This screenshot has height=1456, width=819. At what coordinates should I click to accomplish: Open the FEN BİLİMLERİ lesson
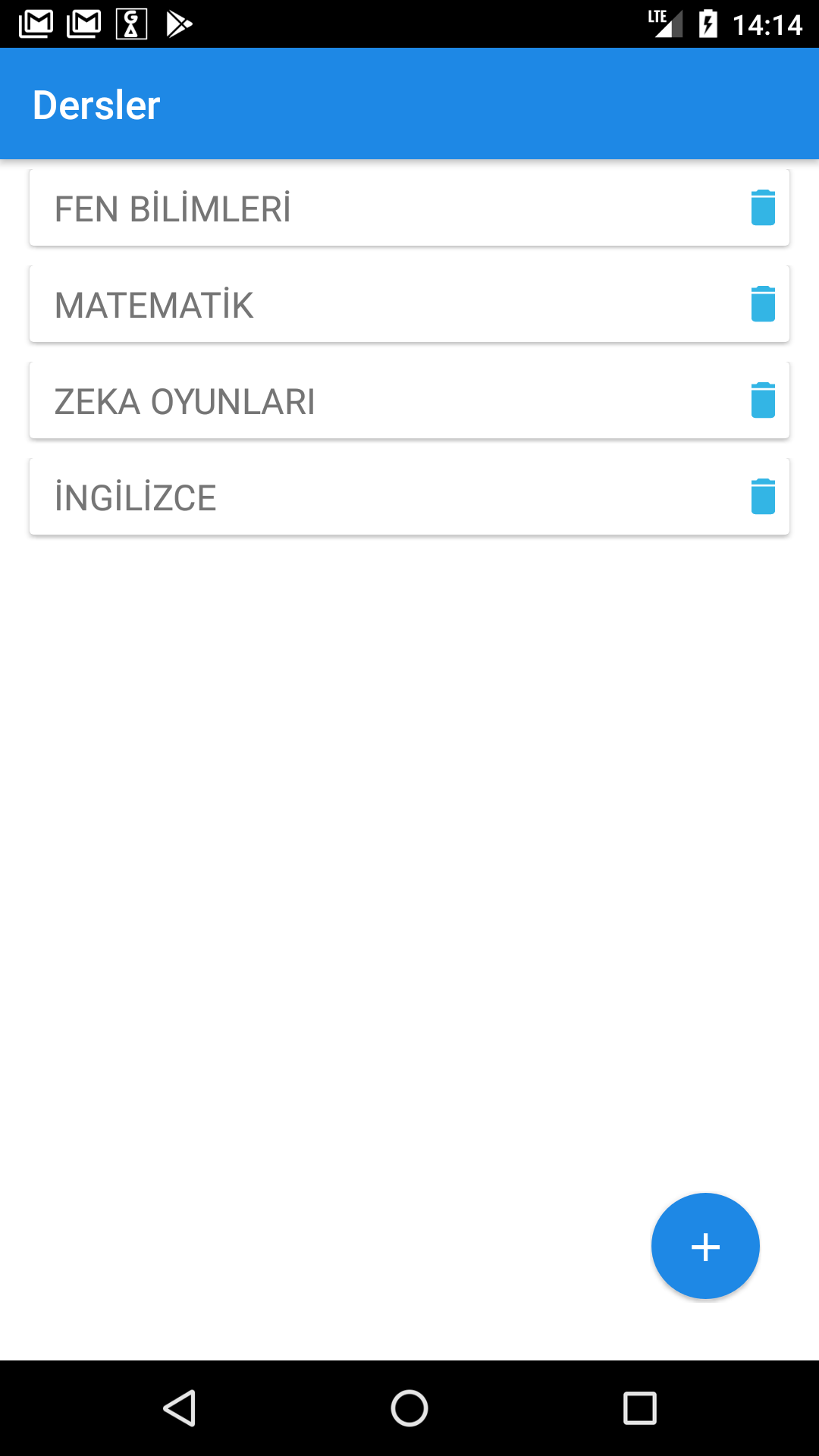(x=409, y=208)
